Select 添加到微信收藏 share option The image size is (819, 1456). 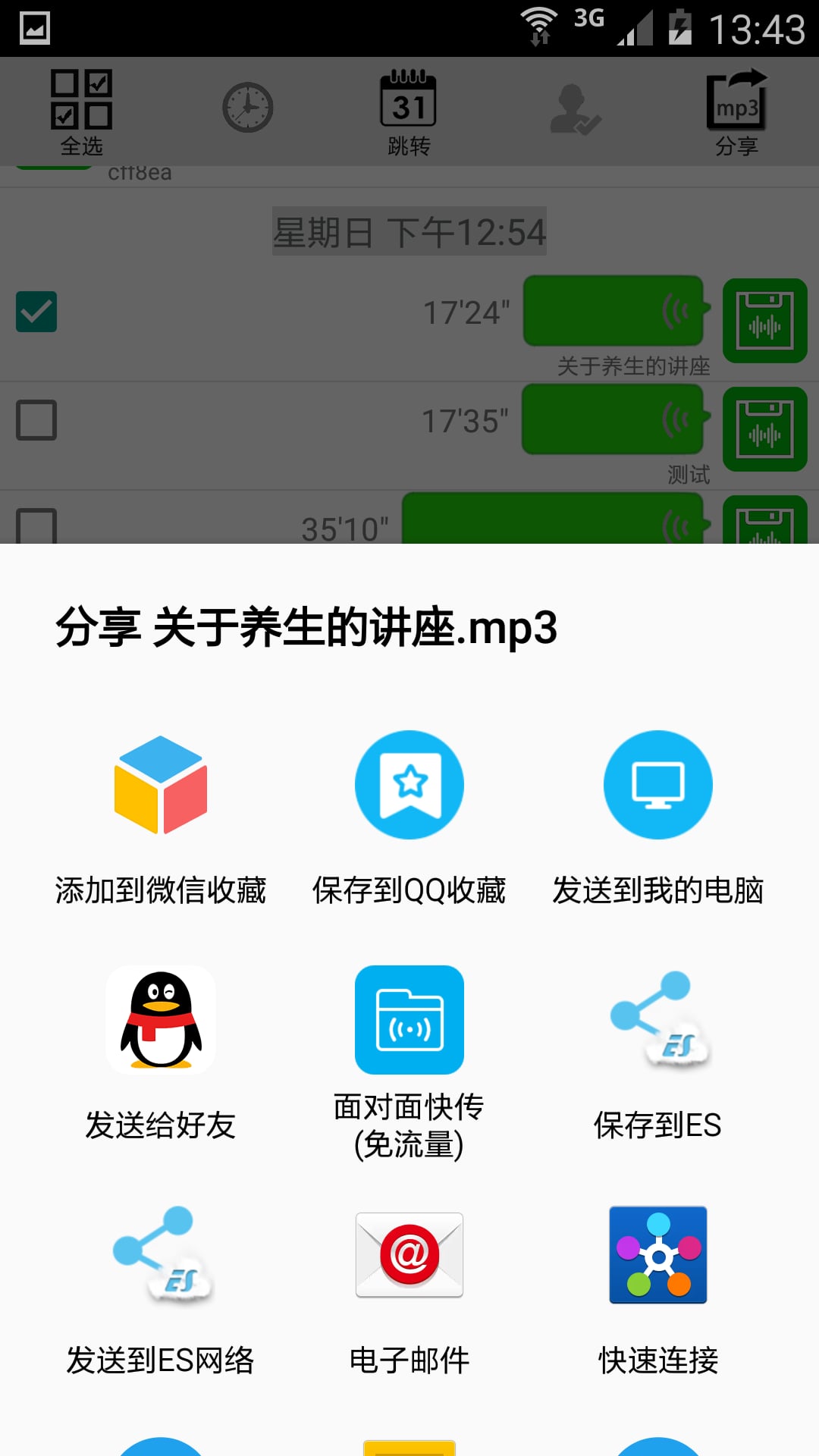tap(161, 820)
